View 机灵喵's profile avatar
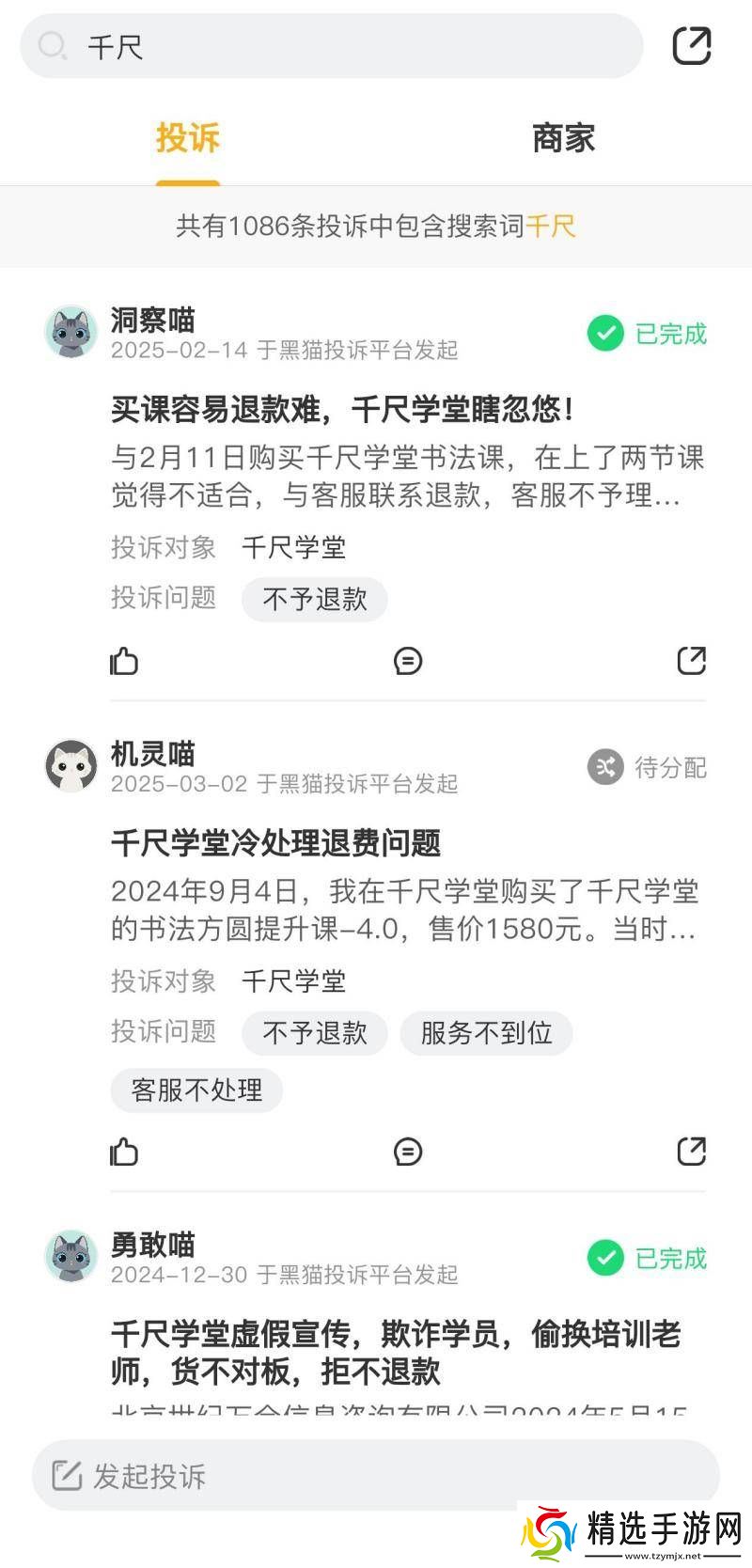 coord(71,766)
